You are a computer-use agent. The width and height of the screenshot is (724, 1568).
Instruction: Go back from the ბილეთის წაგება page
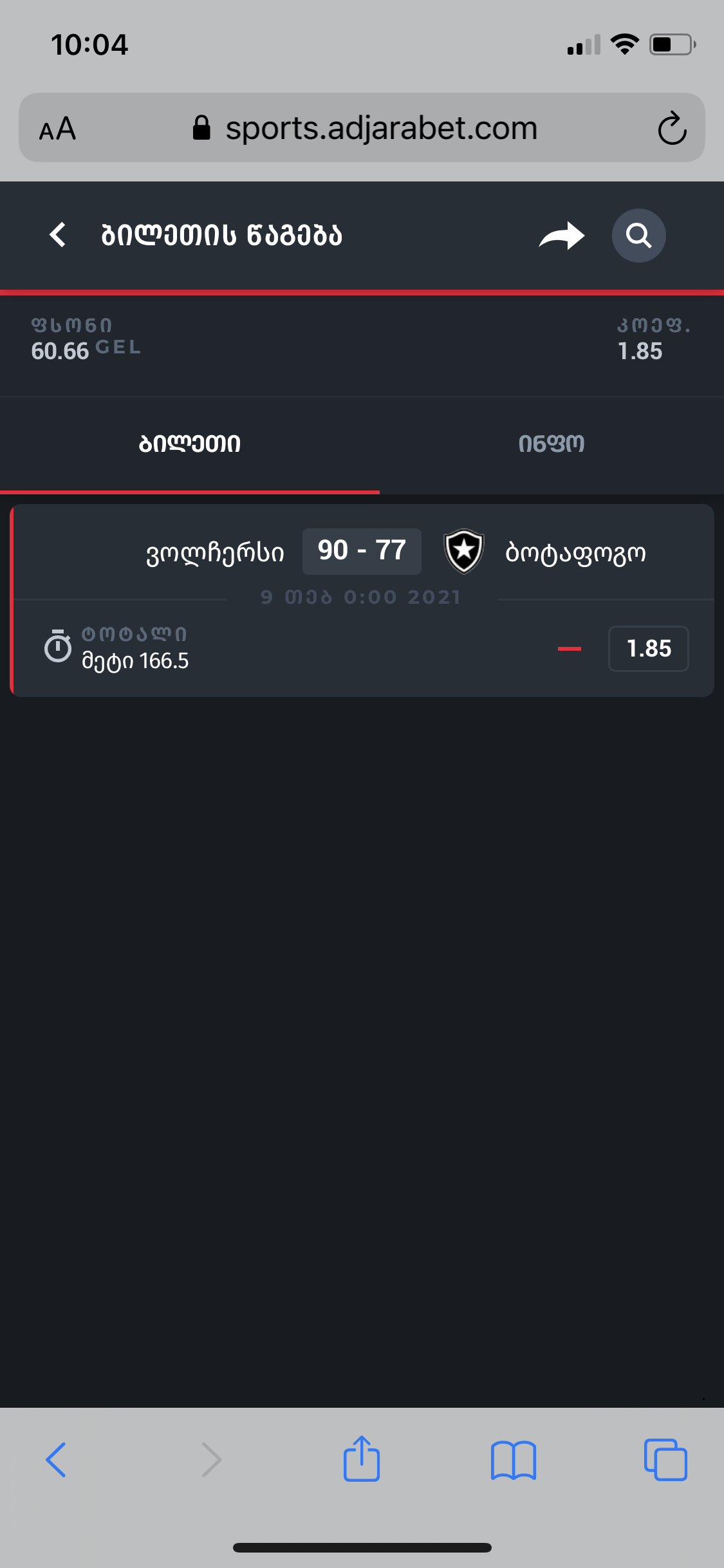point(58,235)
